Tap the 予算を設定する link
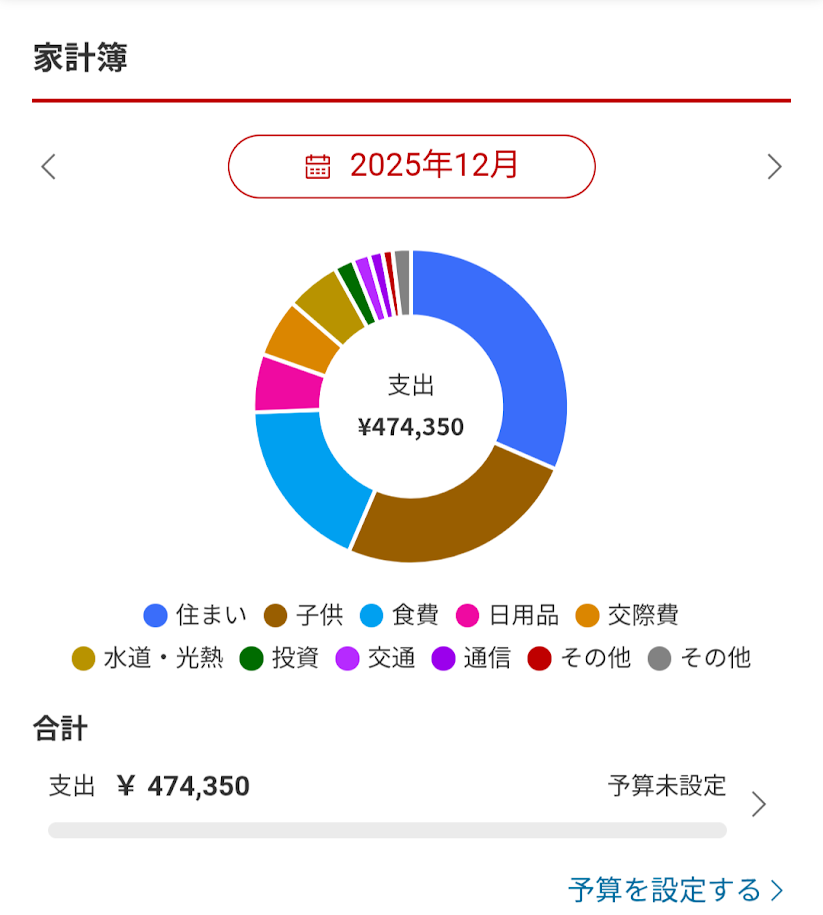823x915 pixels. coord(675,888)
